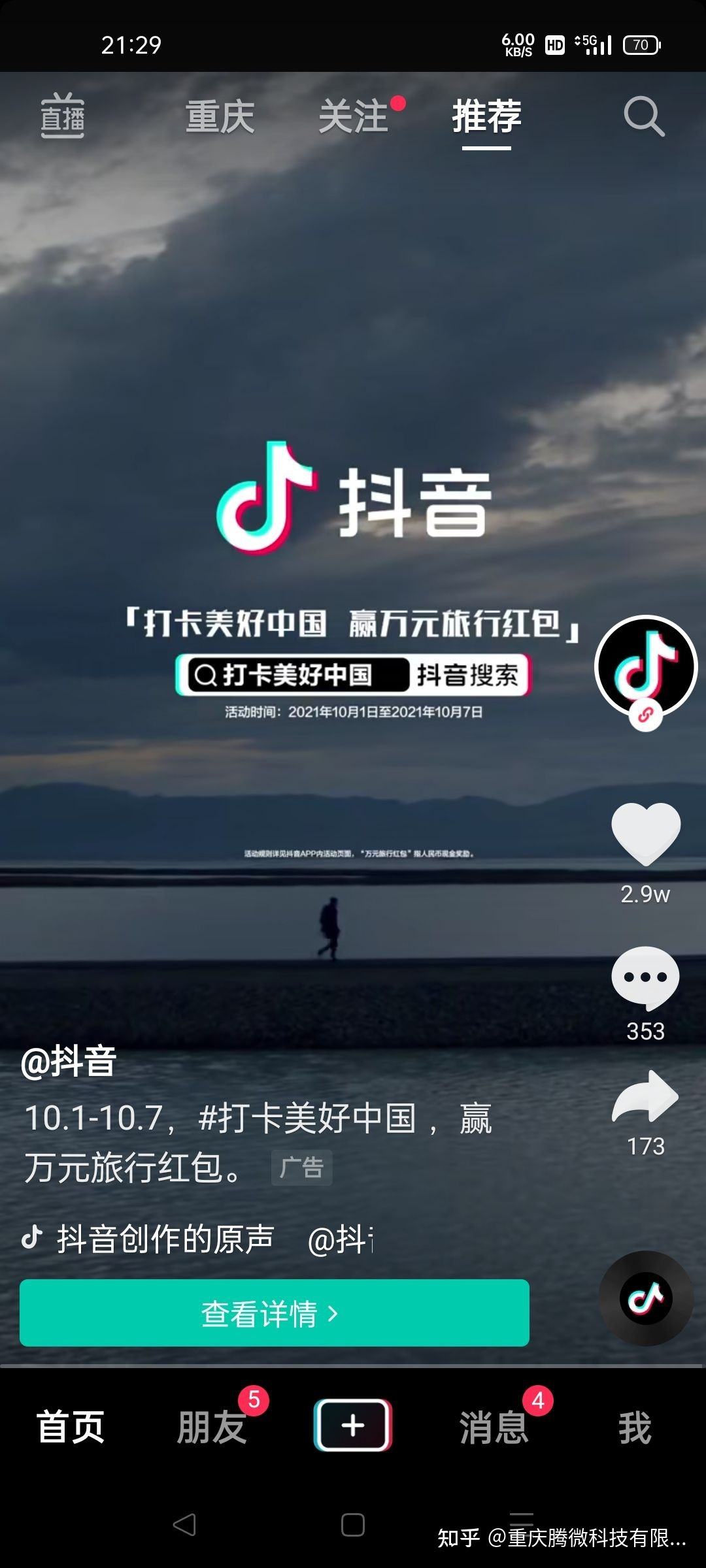
Task: Open the 朋友 friends tab
Action: [x=212, y=1426]
